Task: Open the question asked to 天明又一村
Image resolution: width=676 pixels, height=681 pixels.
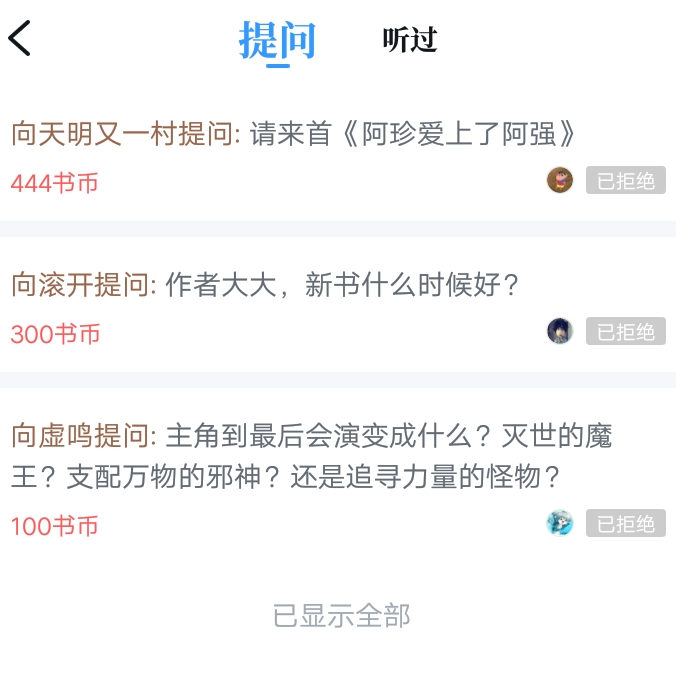Action: tap(295, 134)
